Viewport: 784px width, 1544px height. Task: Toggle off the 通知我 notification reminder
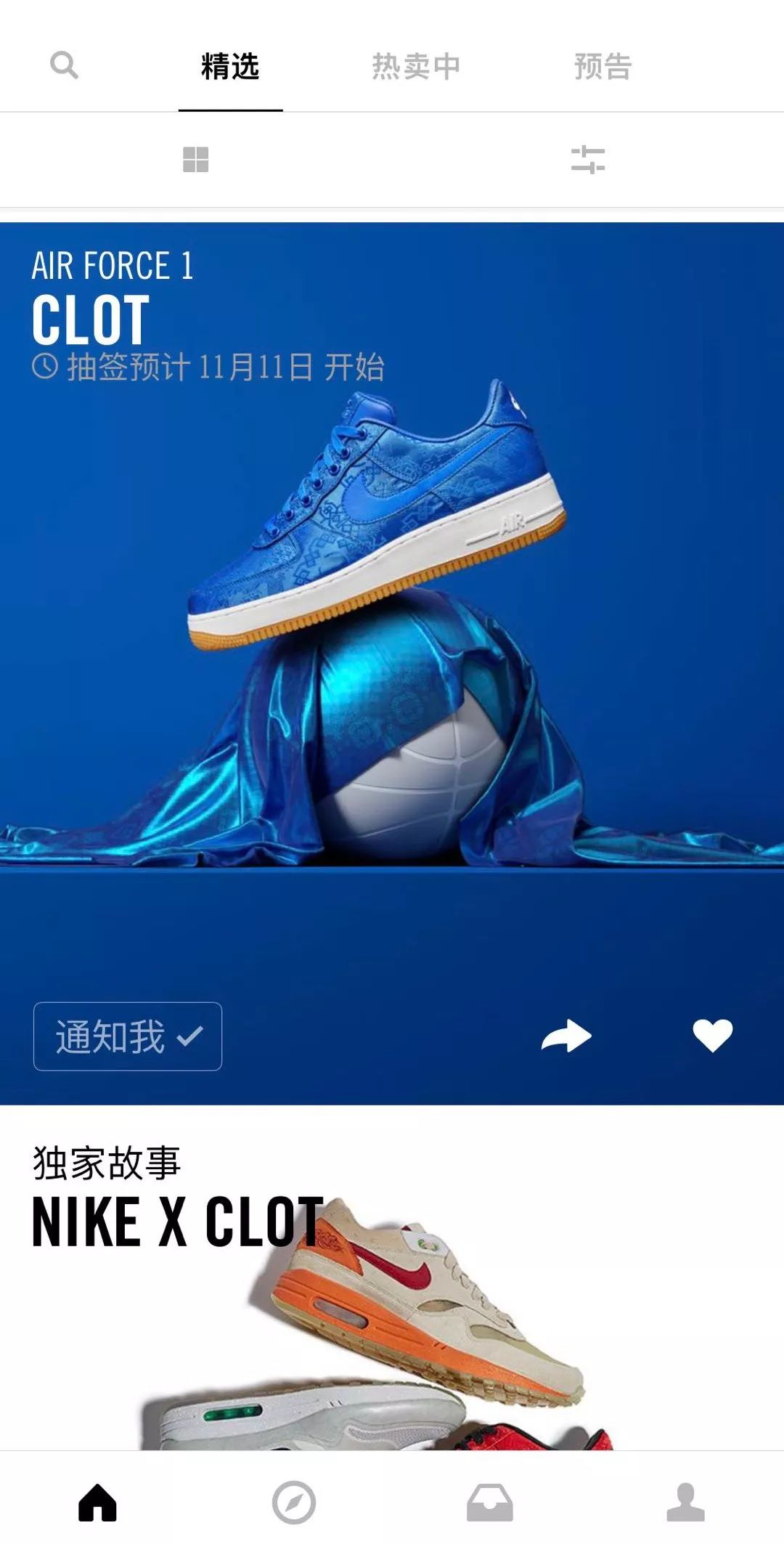coord(126,1037)
